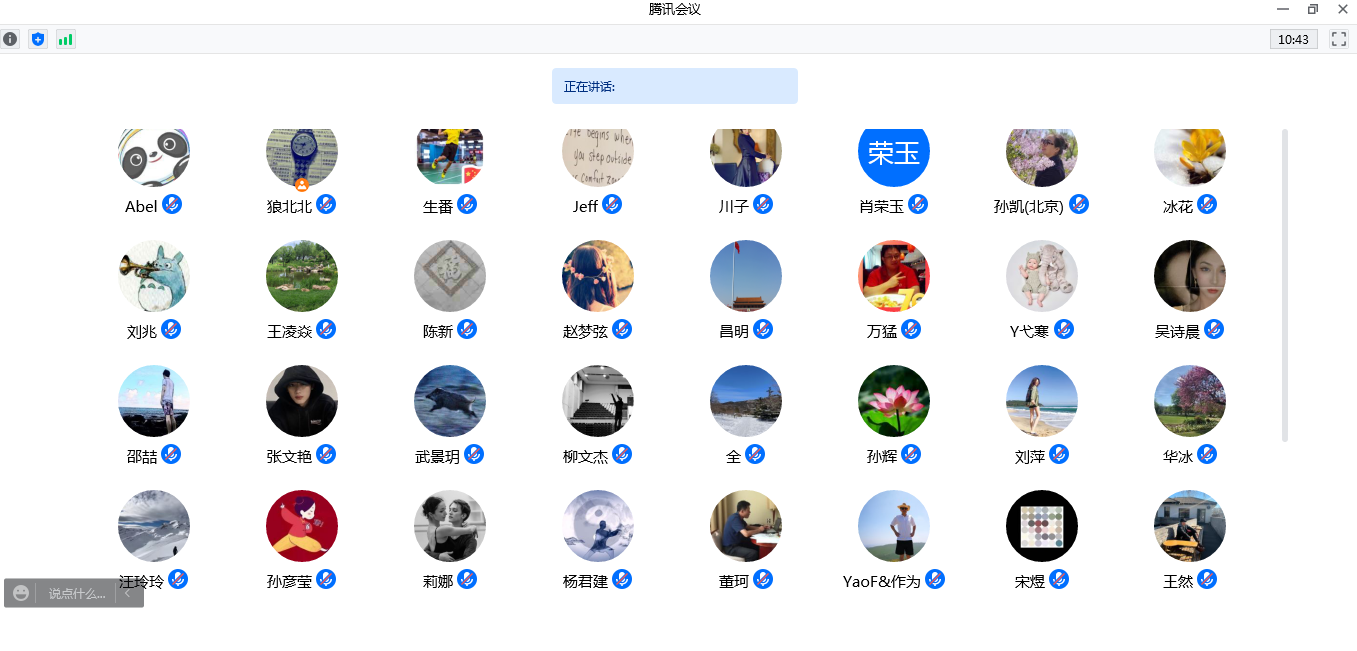1357x651 pixels.
Task: Select participant 王然's avatar
Action: point(1190,526)
